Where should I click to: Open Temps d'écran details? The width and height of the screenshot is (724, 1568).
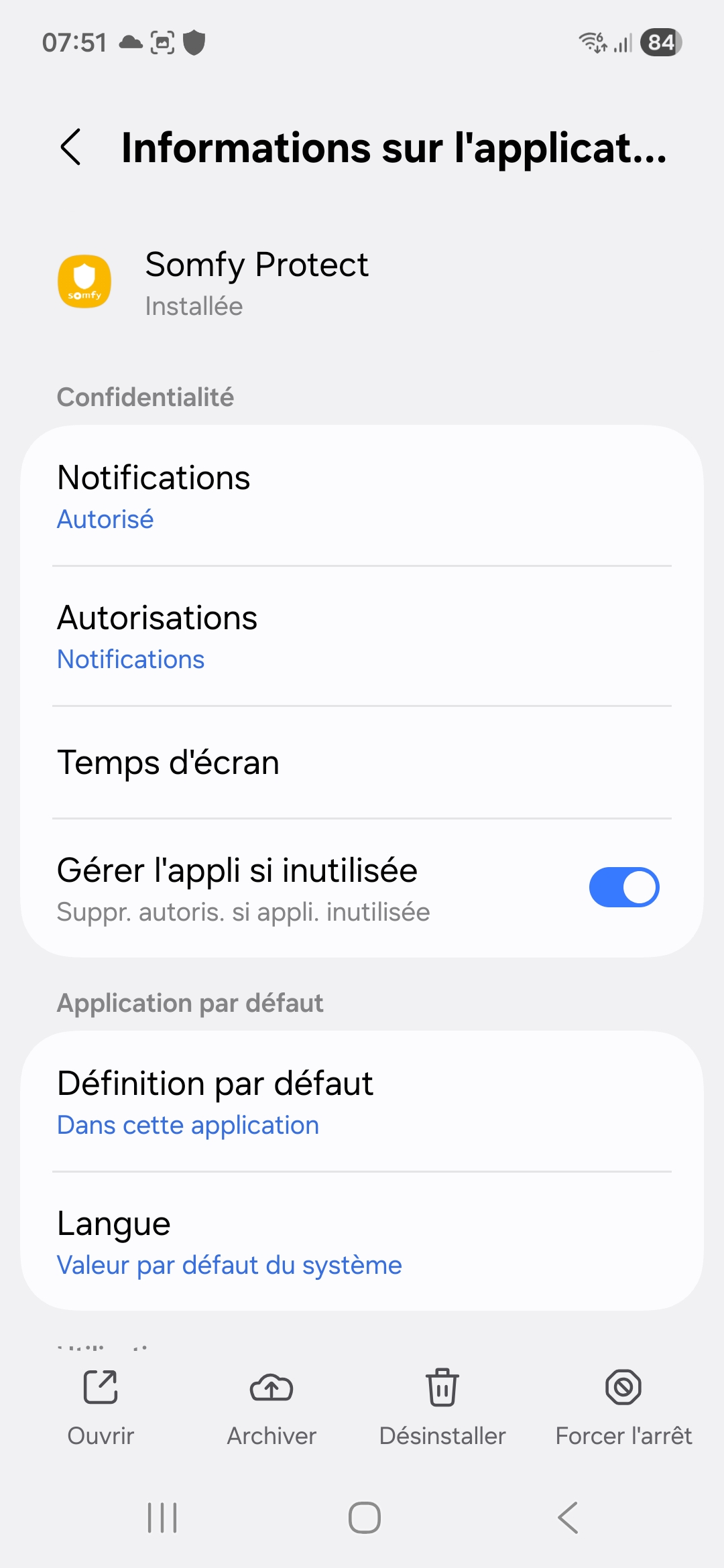click(x=362, y=763)
